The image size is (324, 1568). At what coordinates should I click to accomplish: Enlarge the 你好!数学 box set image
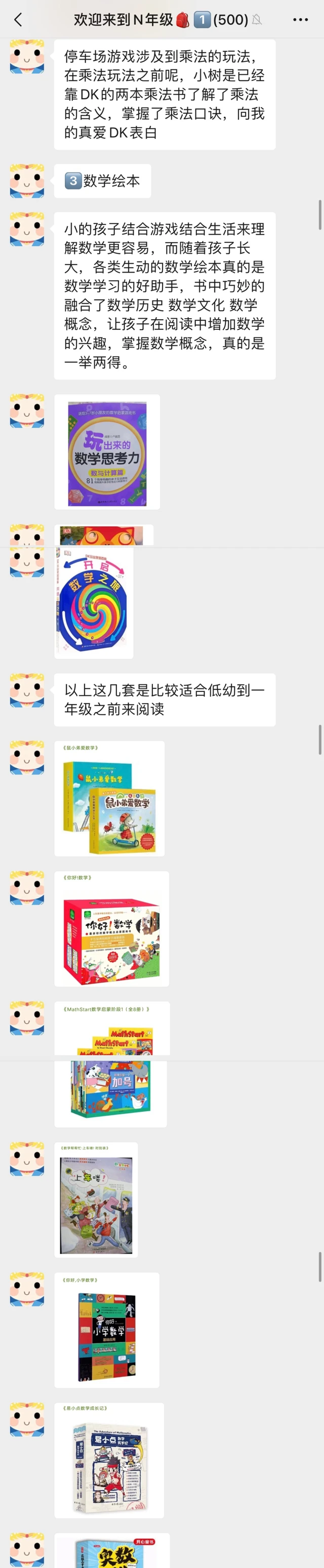click(x=111, y=929)
